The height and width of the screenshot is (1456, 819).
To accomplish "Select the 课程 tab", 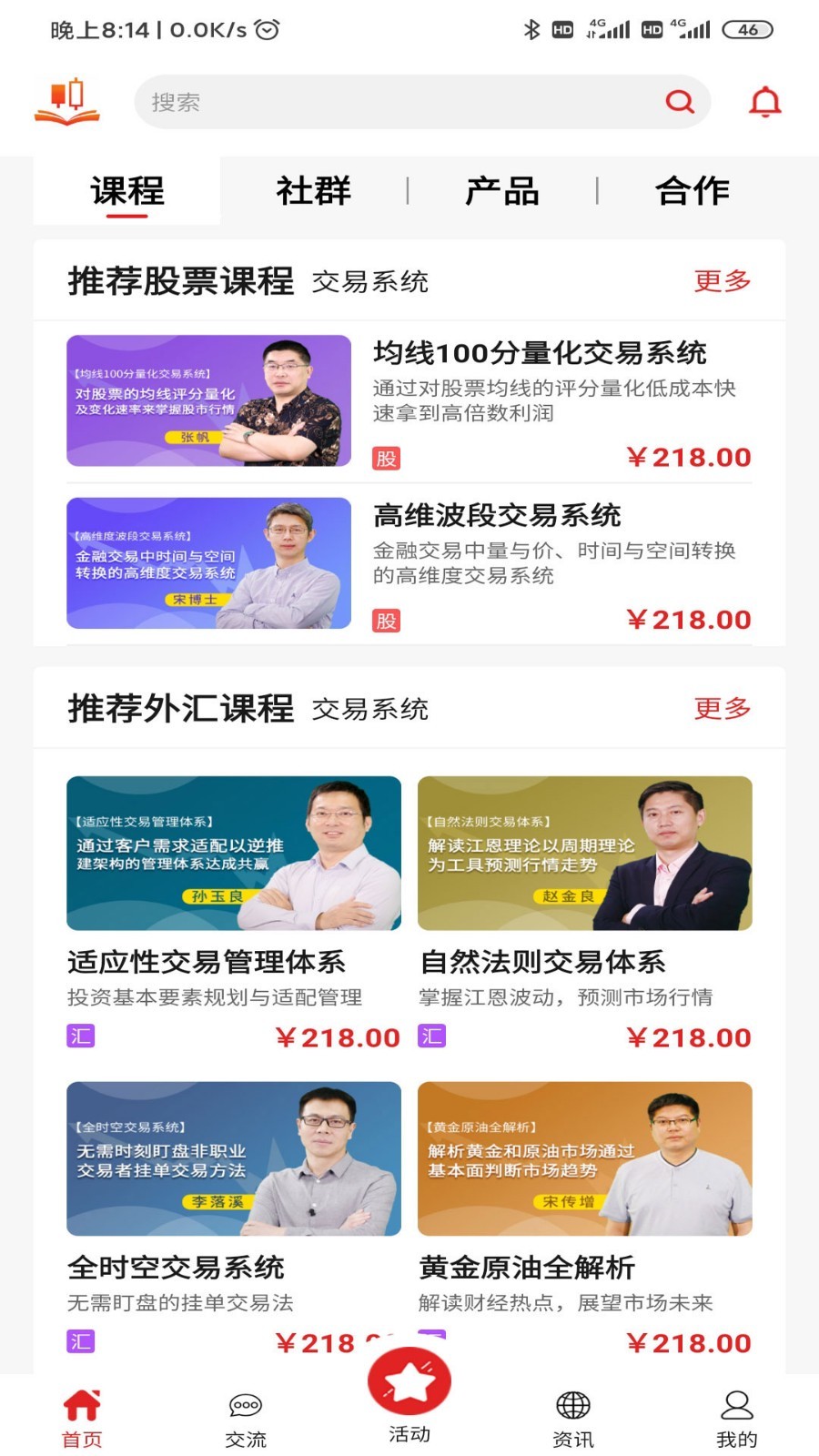I will pos(127,191).
